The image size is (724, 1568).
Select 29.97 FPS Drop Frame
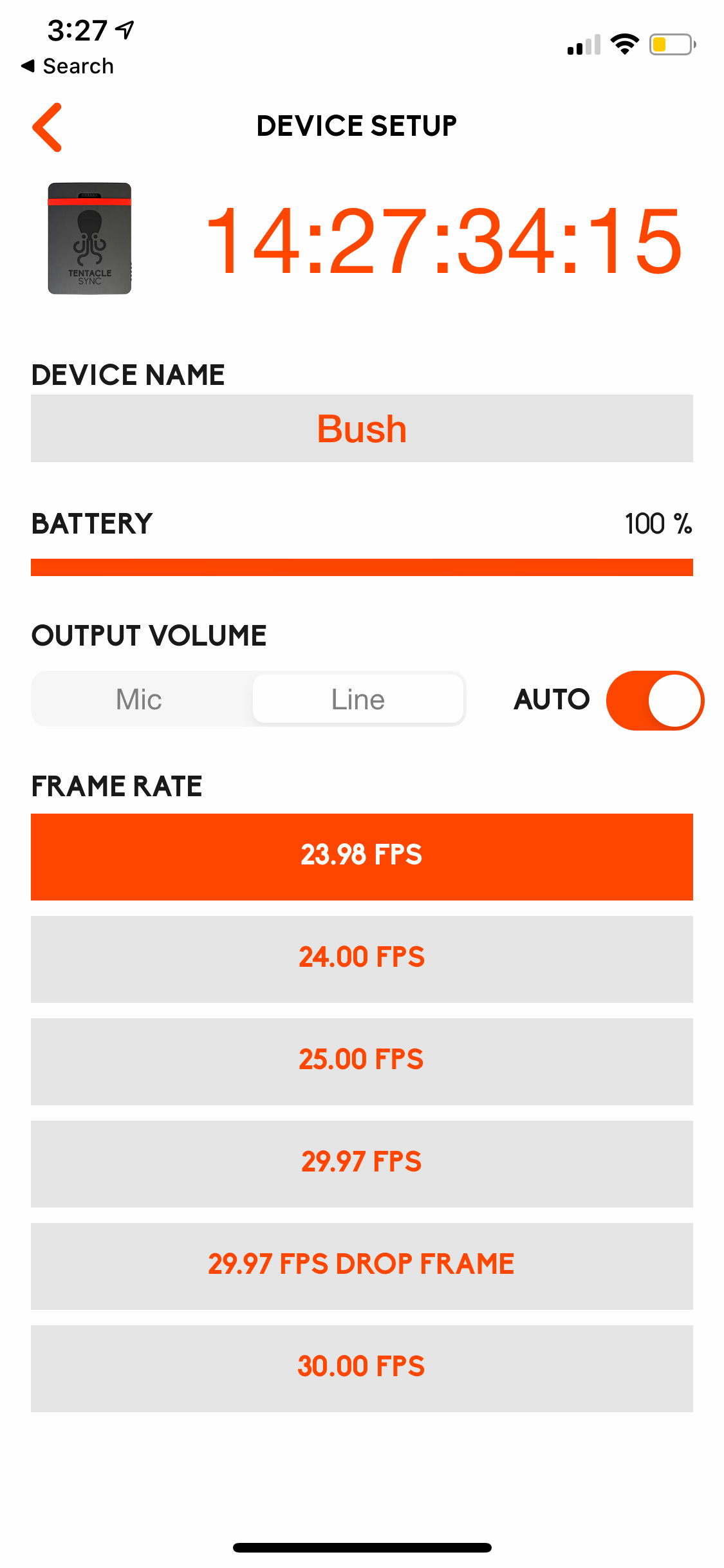point(362,1265)
